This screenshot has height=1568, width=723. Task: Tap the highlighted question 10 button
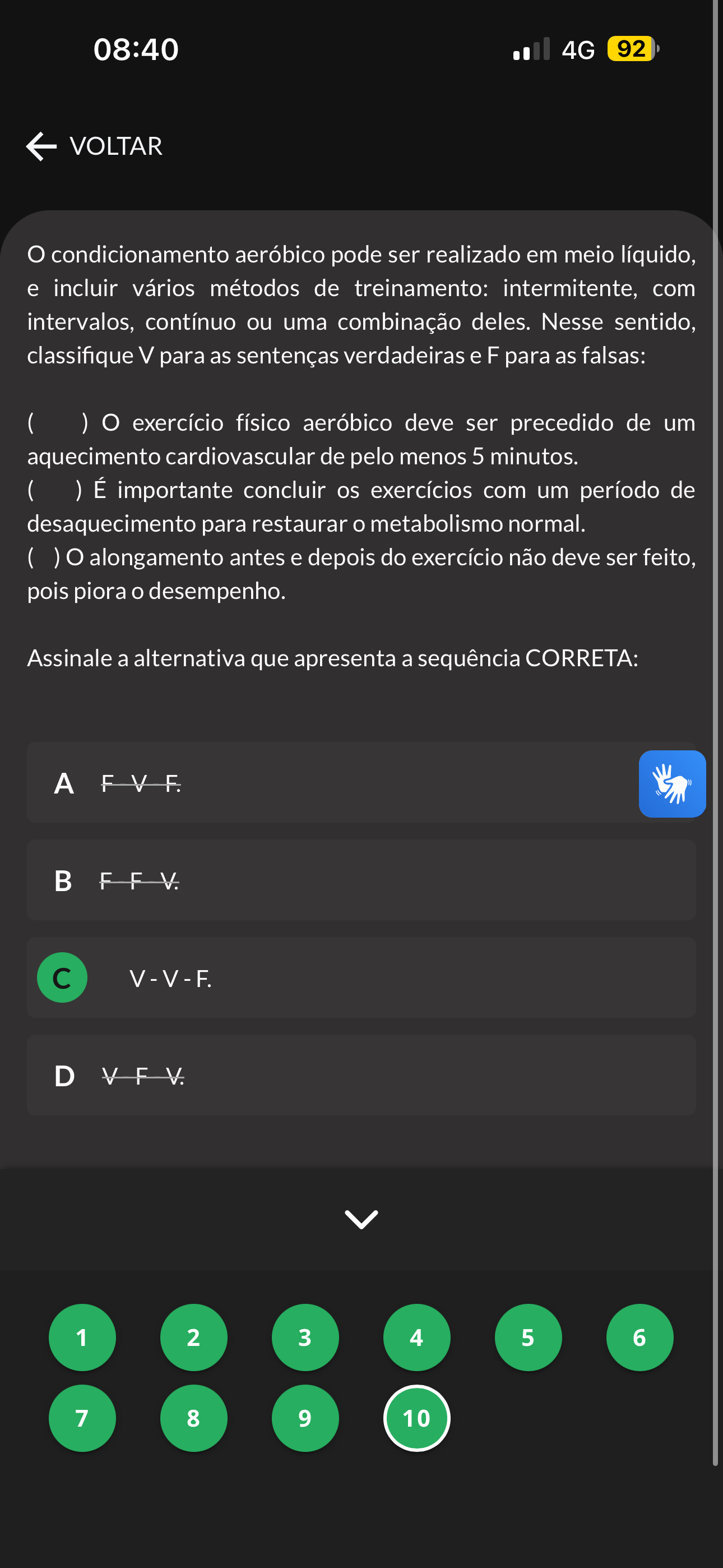[416, 1418]
